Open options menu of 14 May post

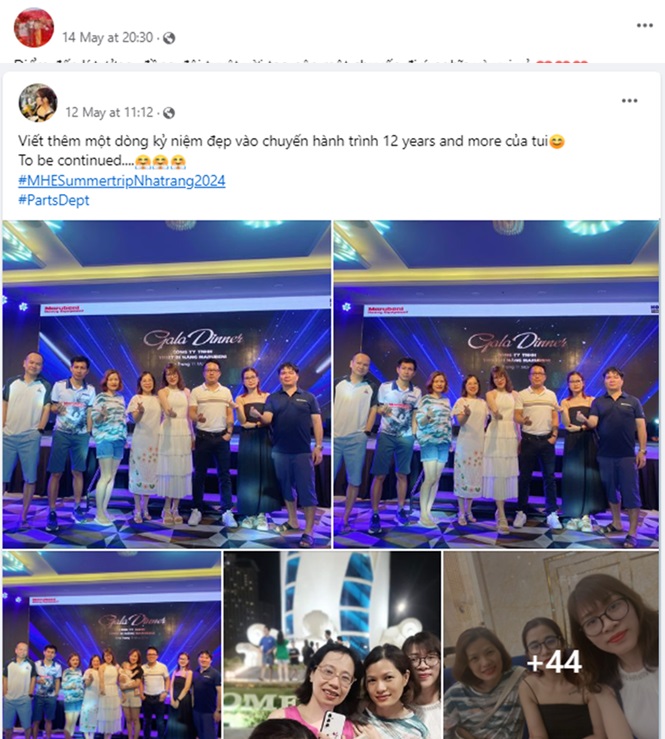point(643,24)
